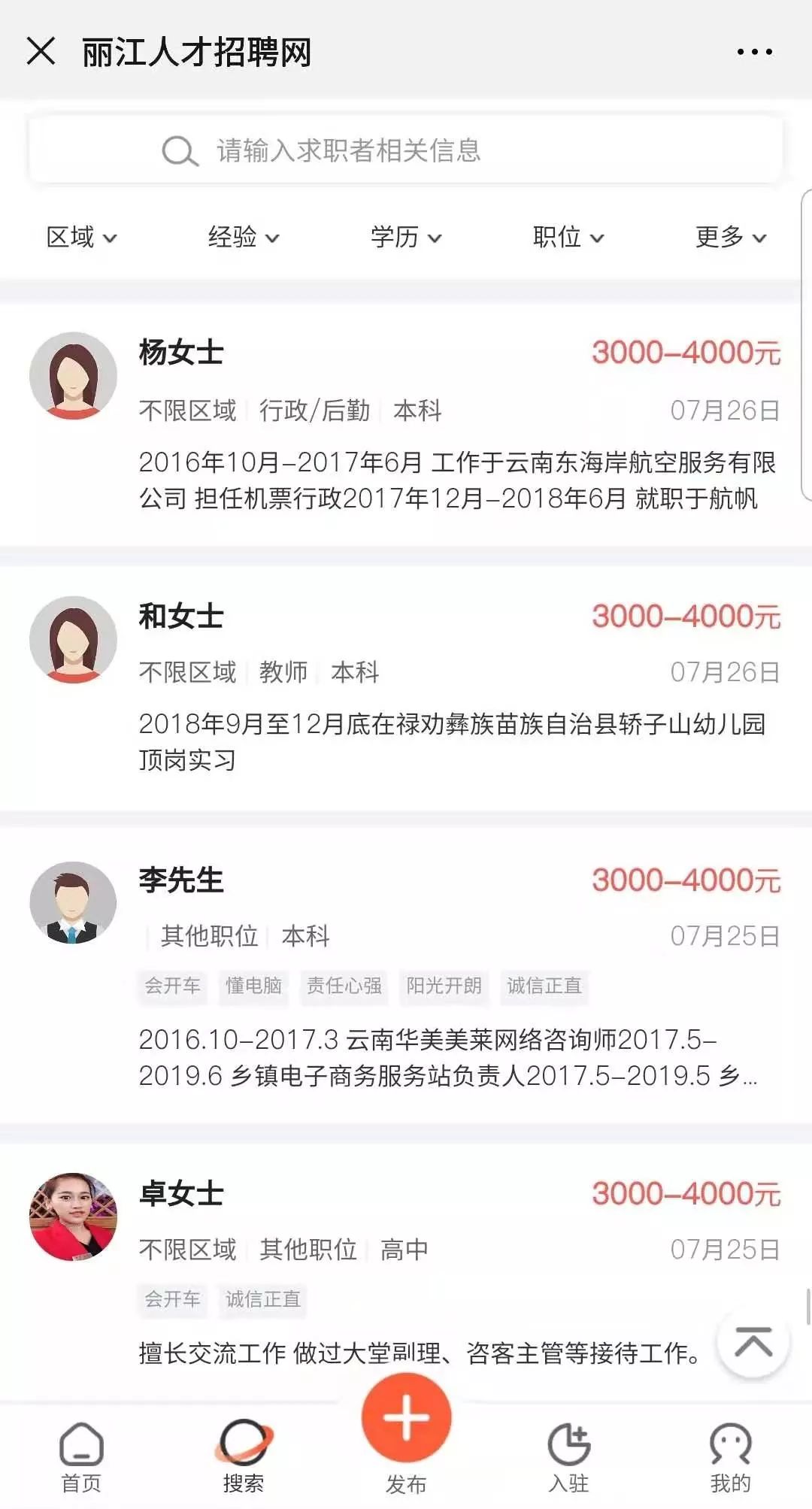
Task: Expand the 经验 filter options
Action: coord(241,237)
